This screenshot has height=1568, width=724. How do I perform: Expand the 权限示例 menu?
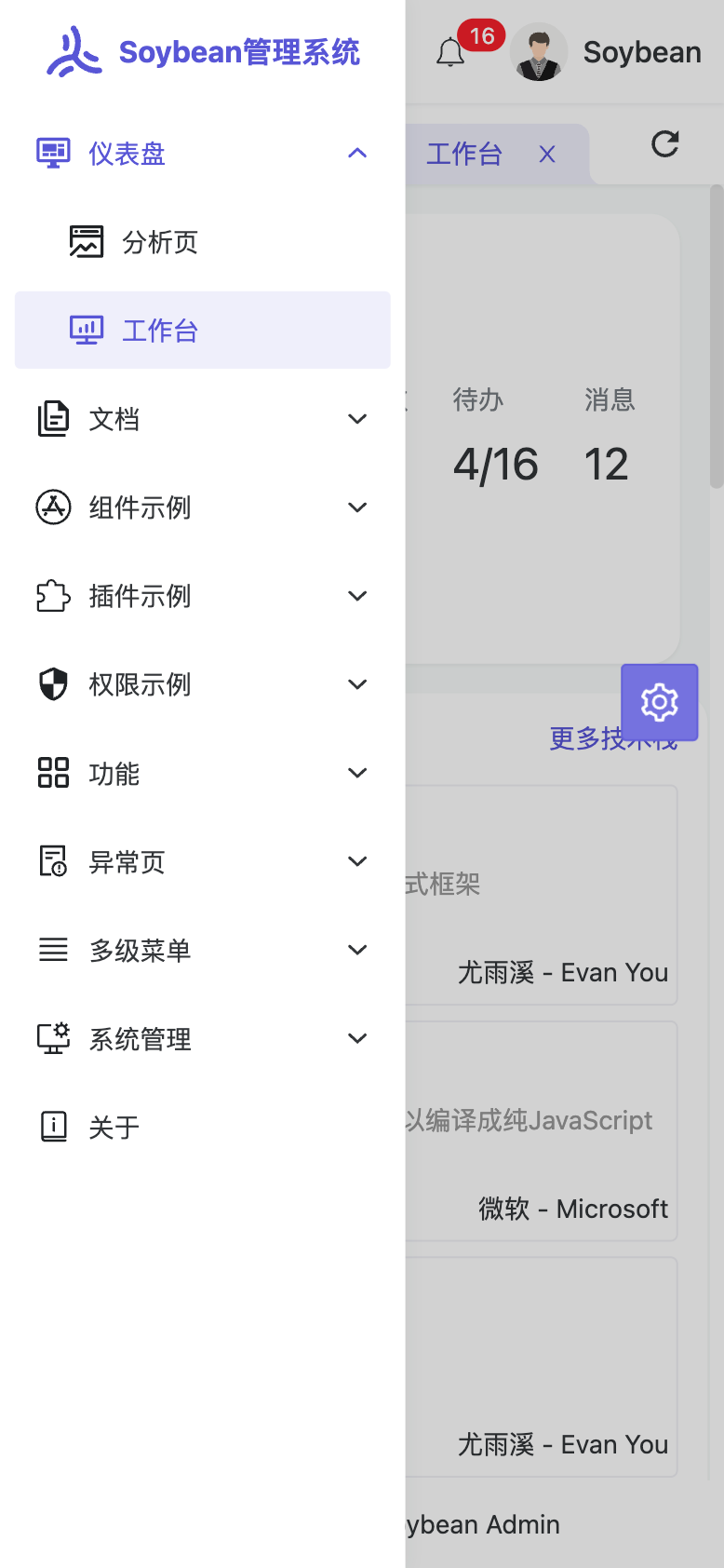(202, 684)
